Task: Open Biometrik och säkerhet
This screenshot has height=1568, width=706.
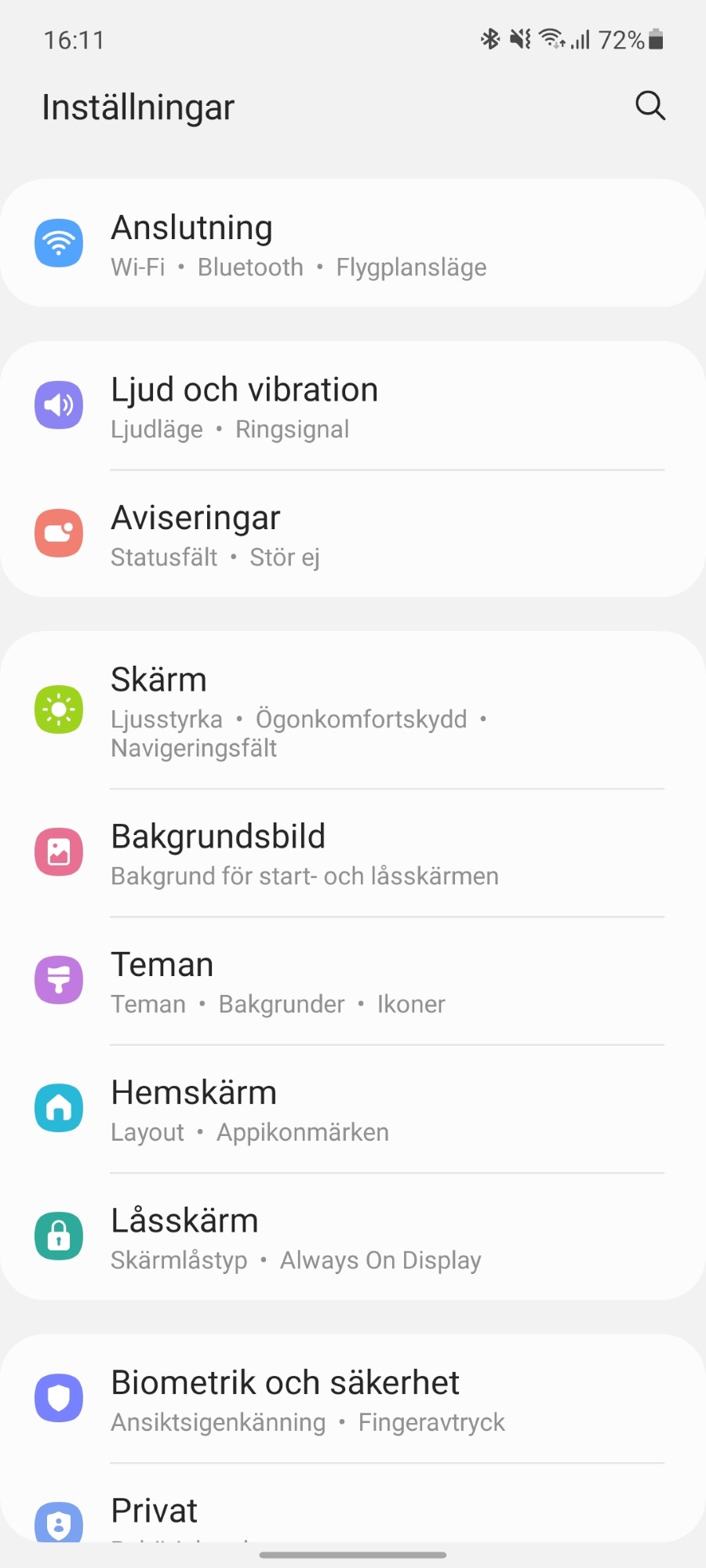Action: (x=353, y=1399)
